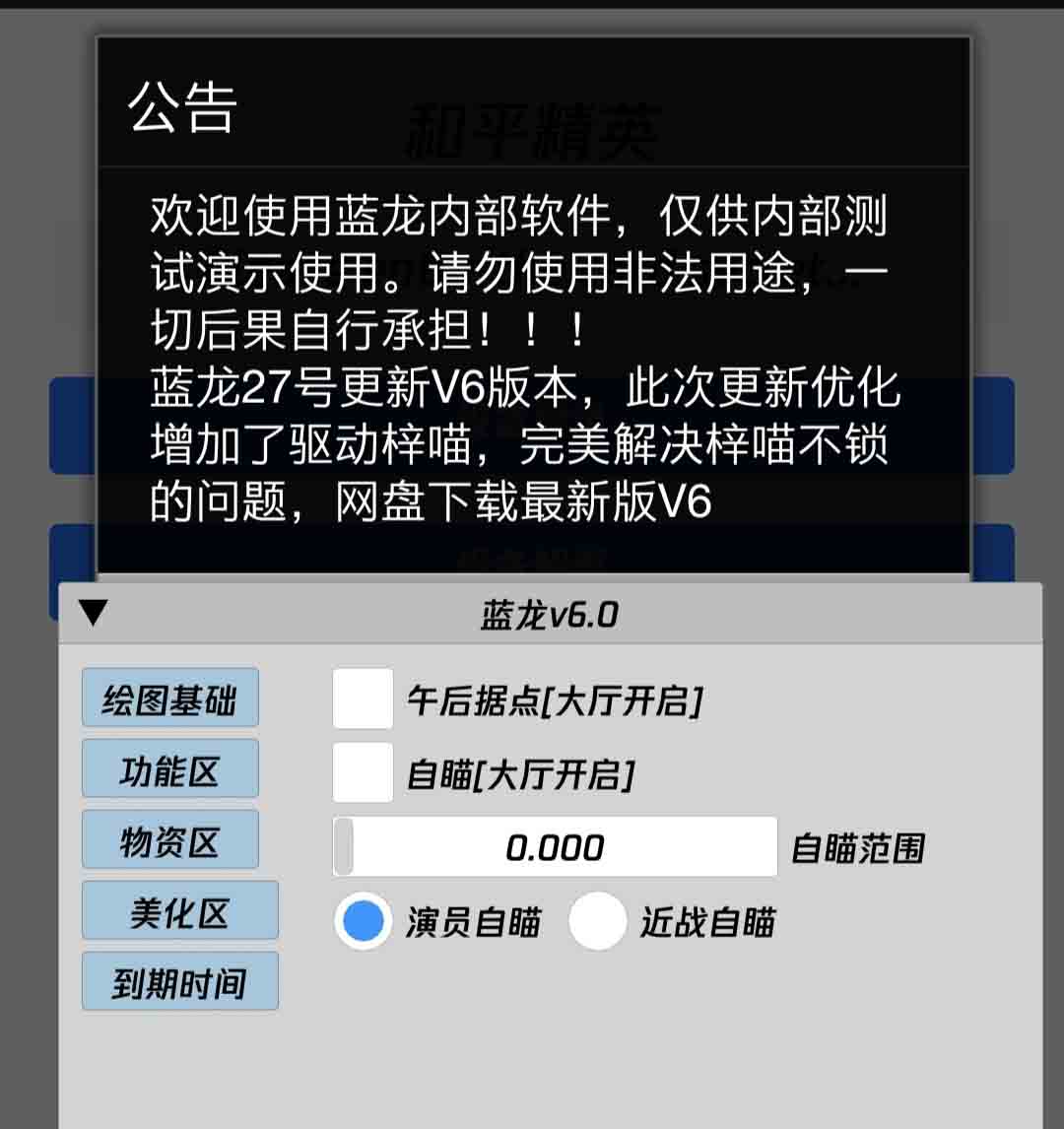The width and height of the screenshot is (1064, 1129).
Task: Open the 到期时间 section
Action: coord(179,982)
